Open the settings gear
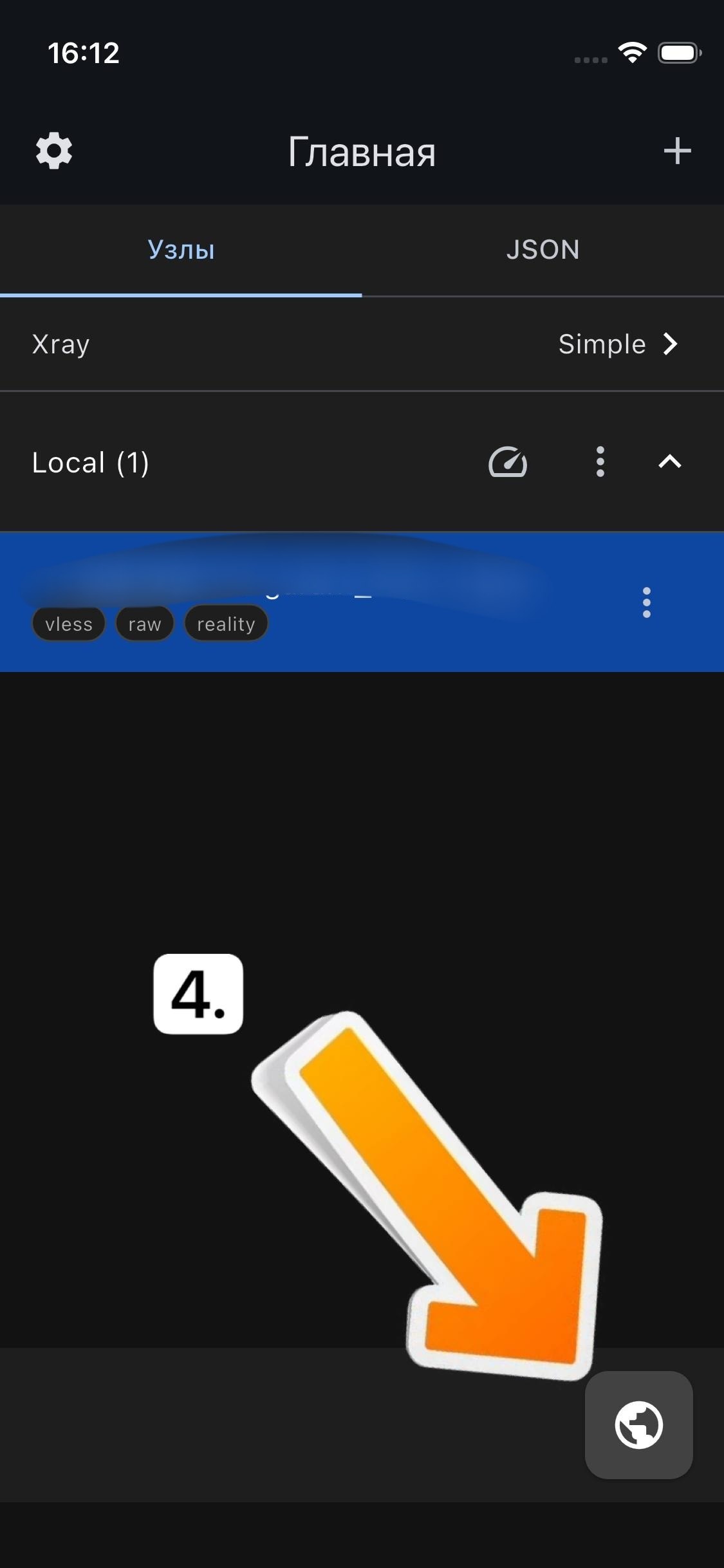This screenshot has height=1568, width=724. (x=54, y=151)
